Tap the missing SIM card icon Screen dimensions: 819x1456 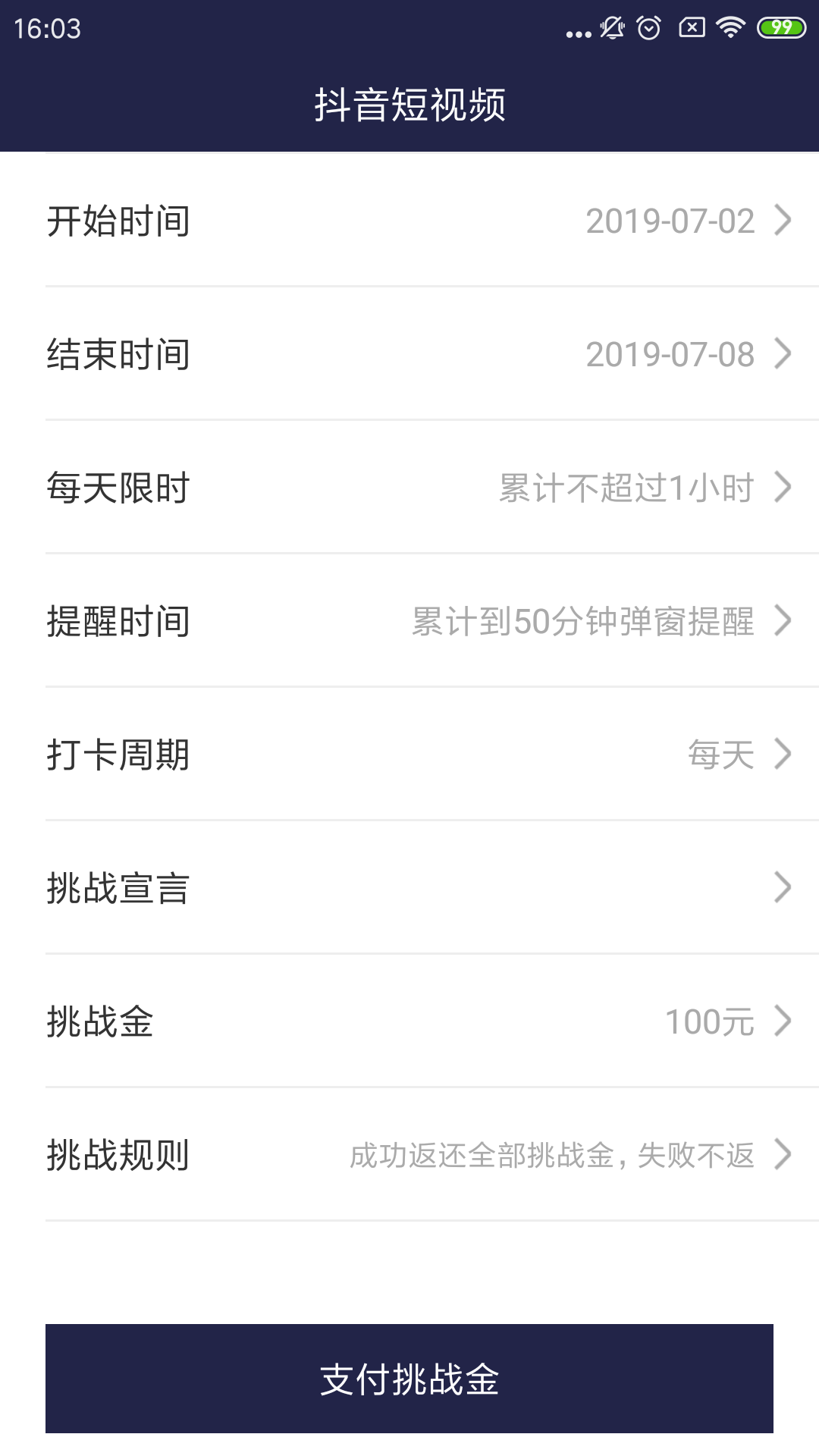[692, 27]
